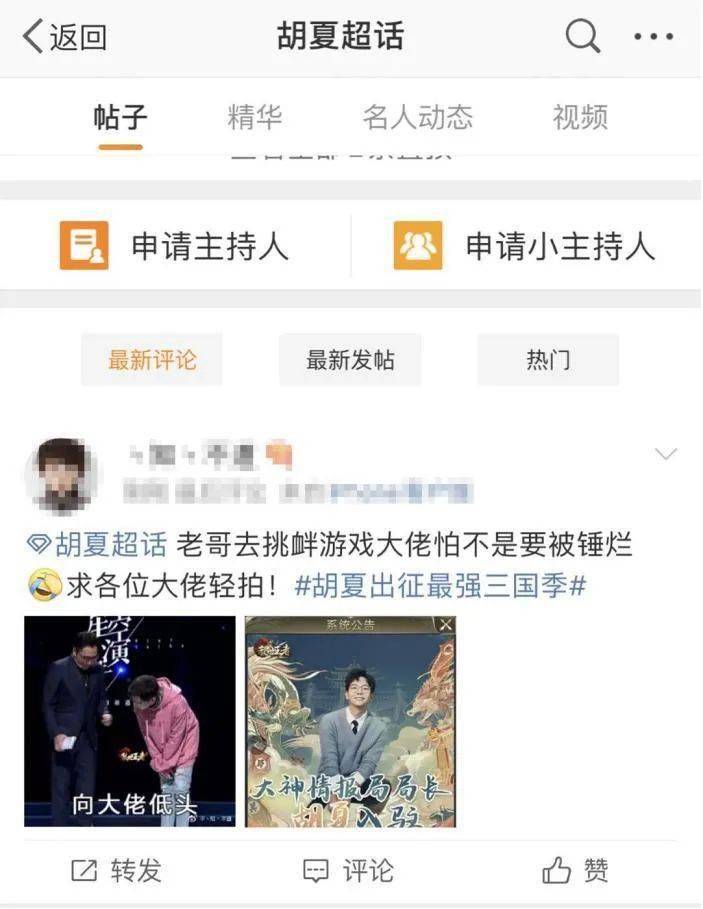Sort posts by 最新发帖

pyautogui.click(x=350, y=360)
